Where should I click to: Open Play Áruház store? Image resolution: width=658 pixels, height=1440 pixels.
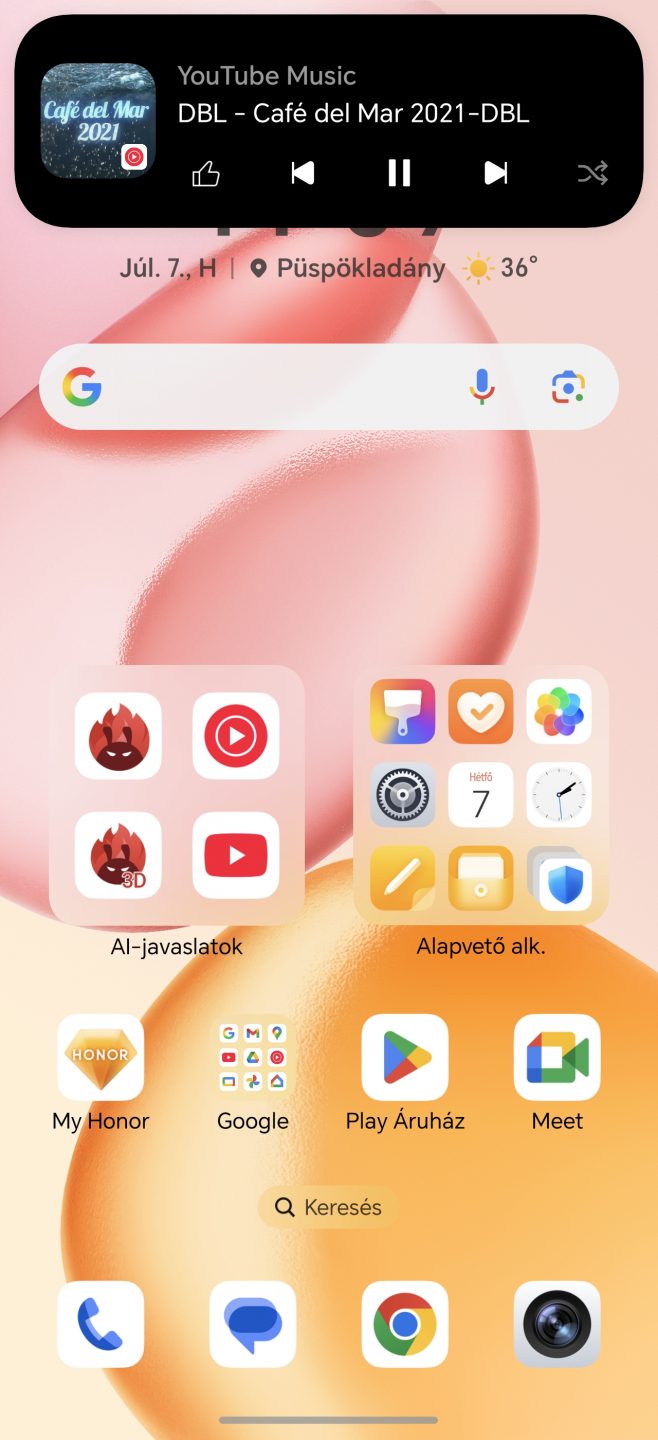click(x=405, y=1058)
